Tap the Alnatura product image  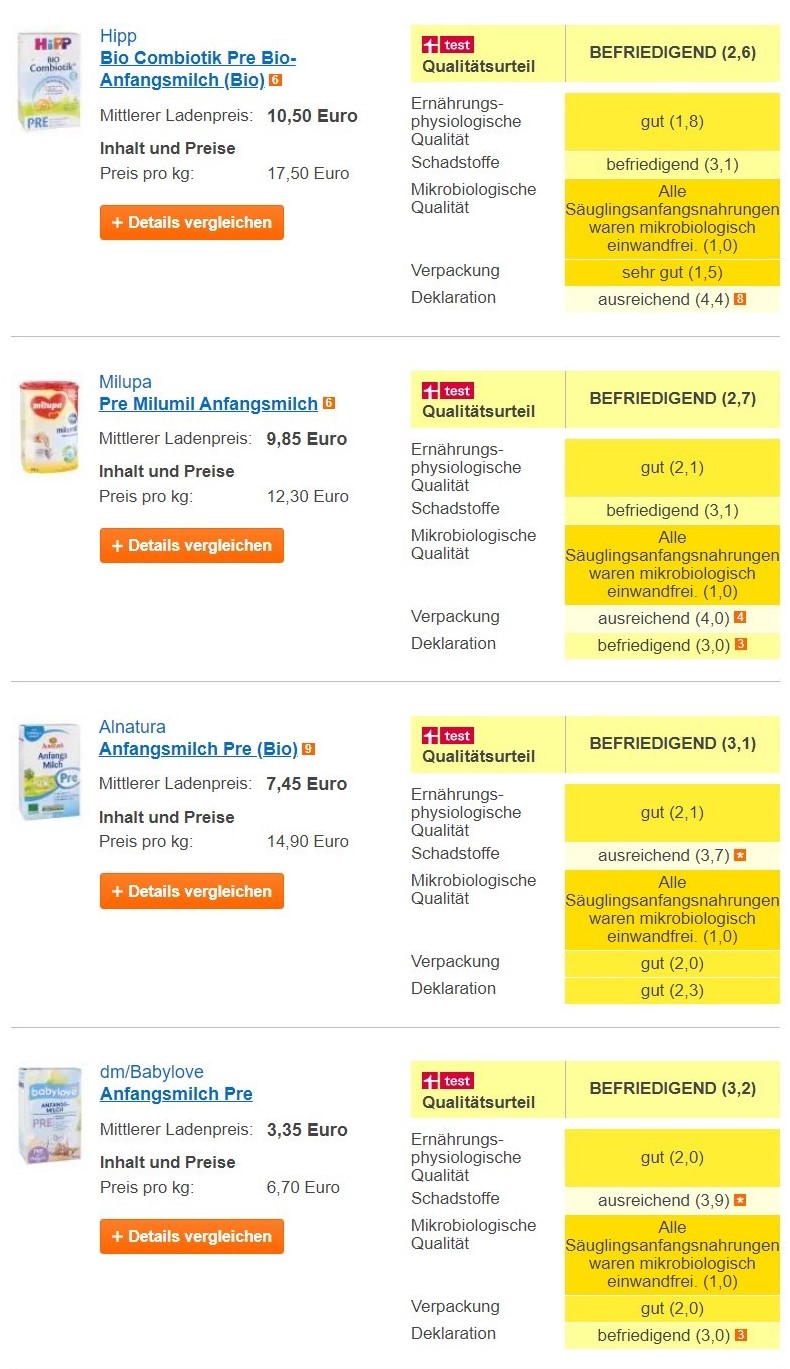[x=48, y=772]
